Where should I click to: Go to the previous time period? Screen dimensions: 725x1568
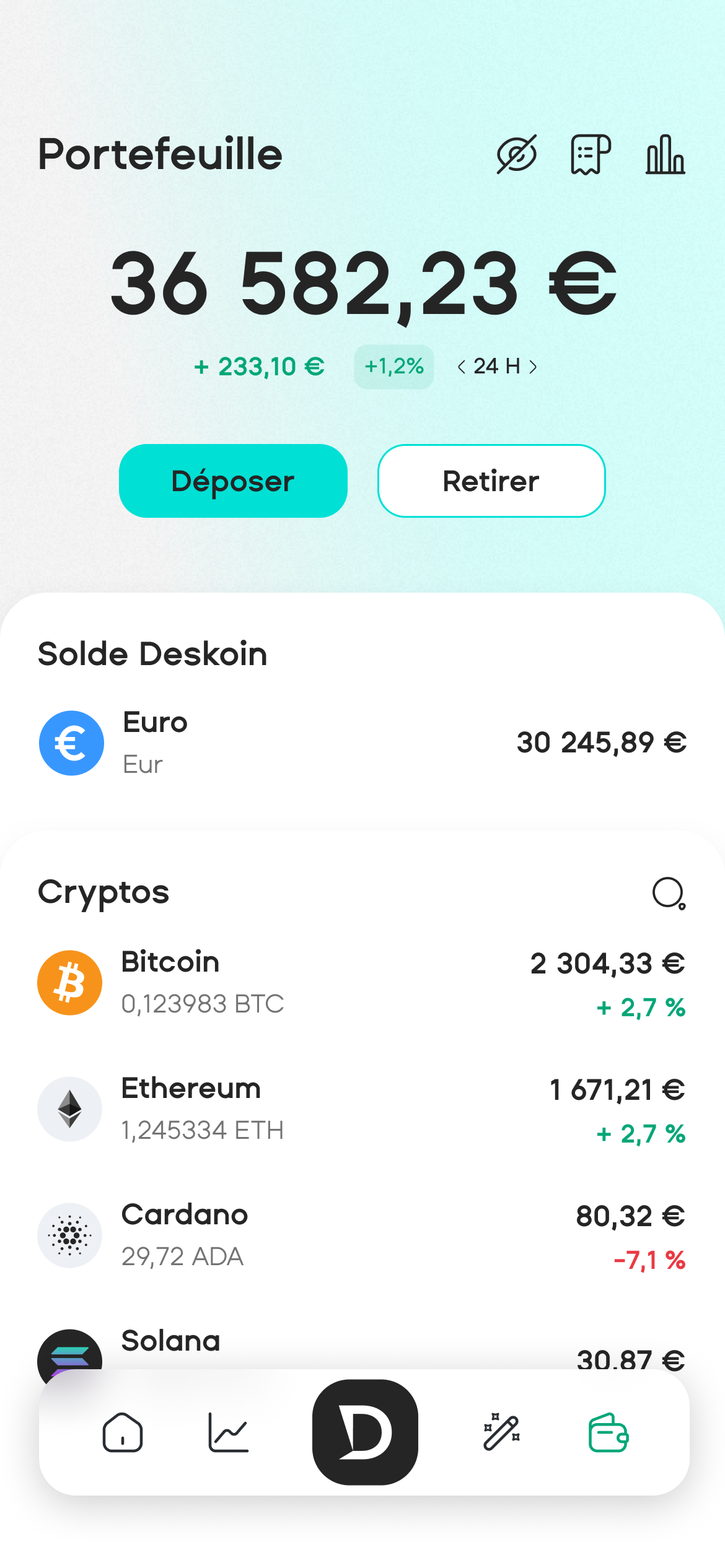[462, 367]
